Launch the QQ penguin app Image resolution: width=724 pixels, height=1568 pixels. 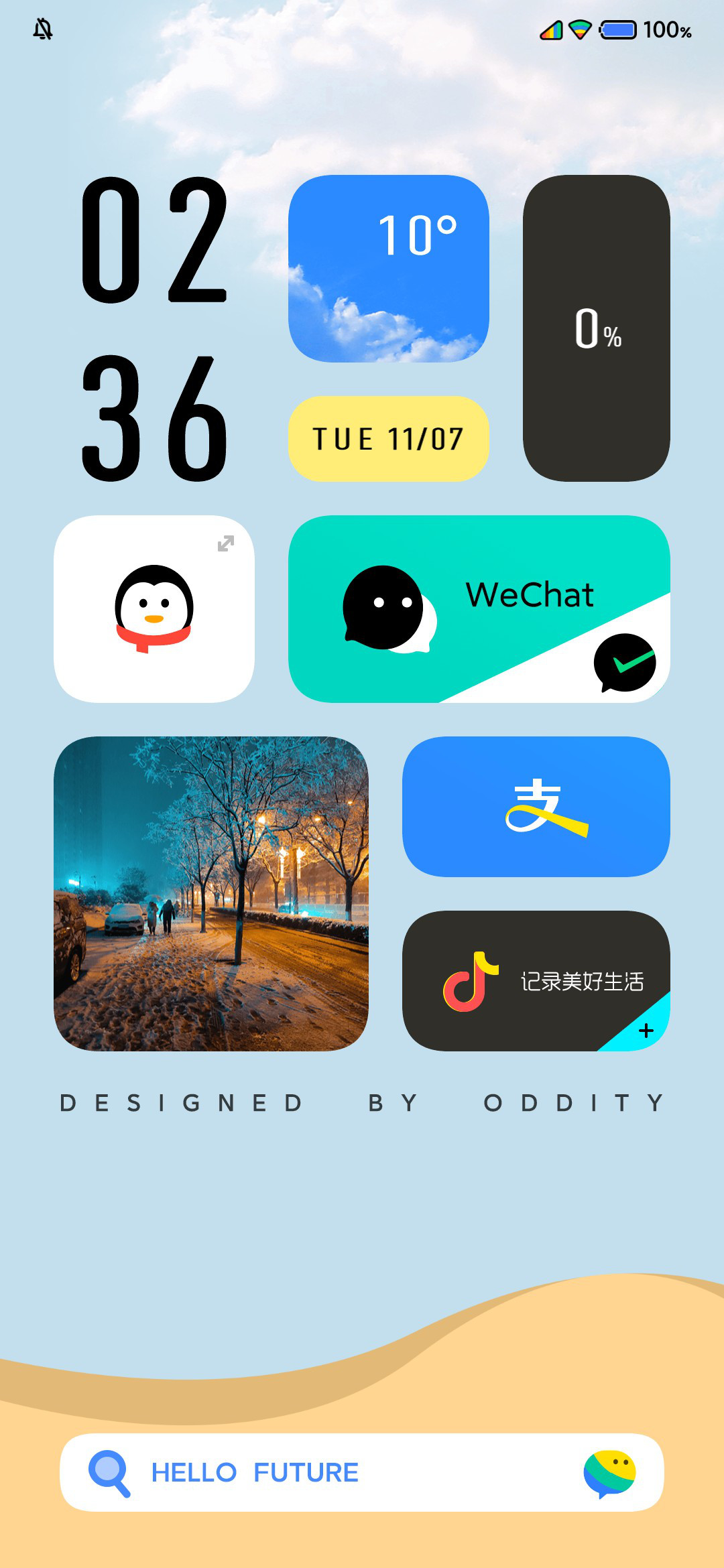pyautogui.click(x=154, y=609)
